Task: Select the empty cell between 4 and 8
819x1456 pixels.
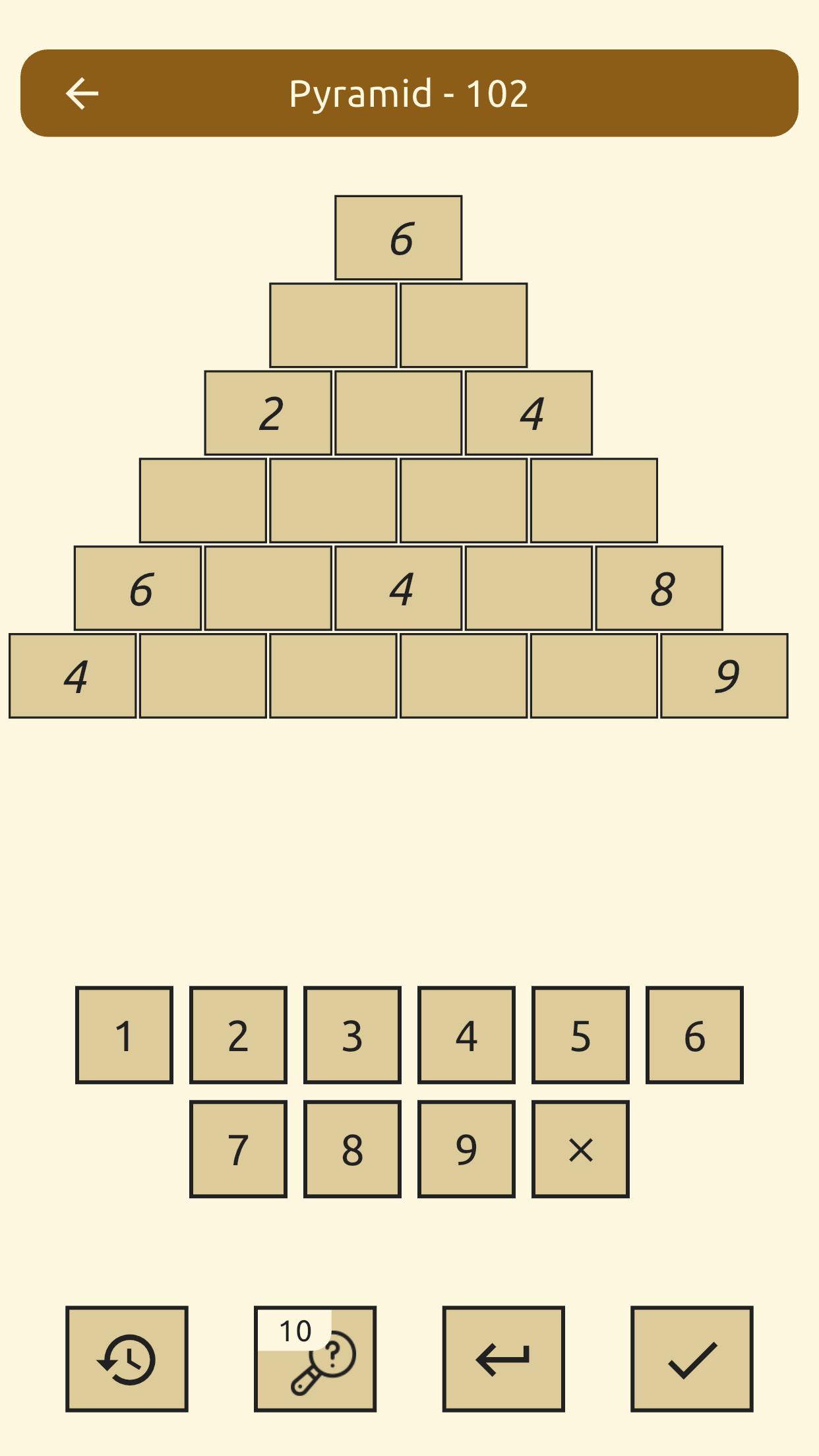Action: (x=529, y=588)
